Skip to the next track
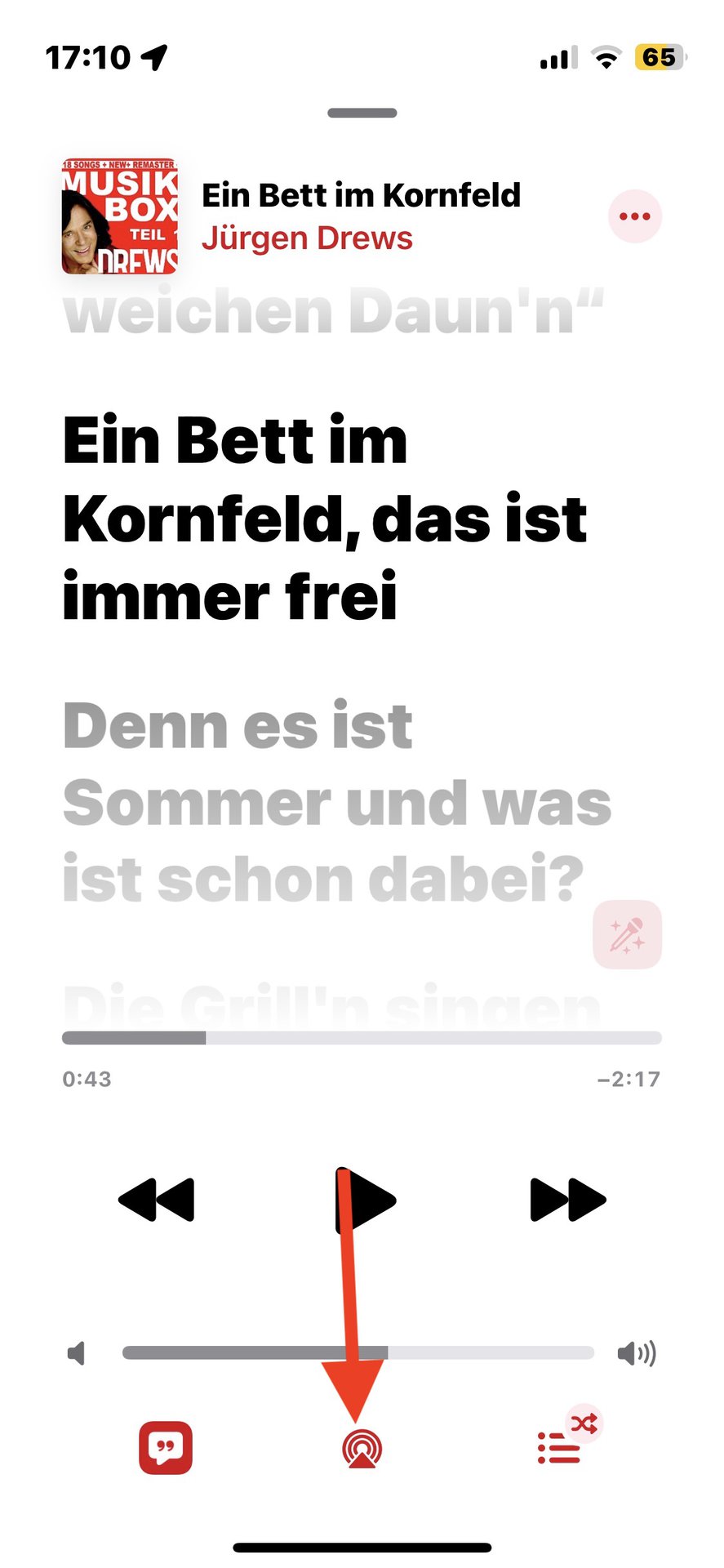This screenshot has height=1568, width=724. 567,1200
